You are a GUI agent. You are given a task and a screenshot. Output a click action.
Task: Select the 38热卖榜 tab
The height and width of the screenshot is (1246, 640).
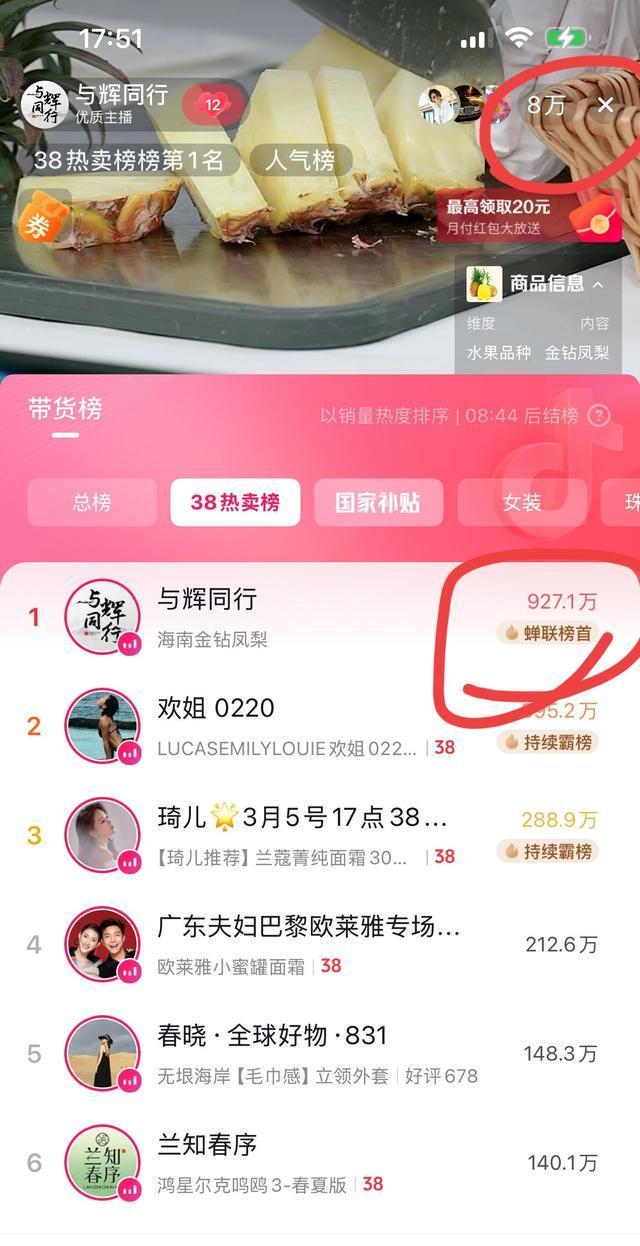235,502
